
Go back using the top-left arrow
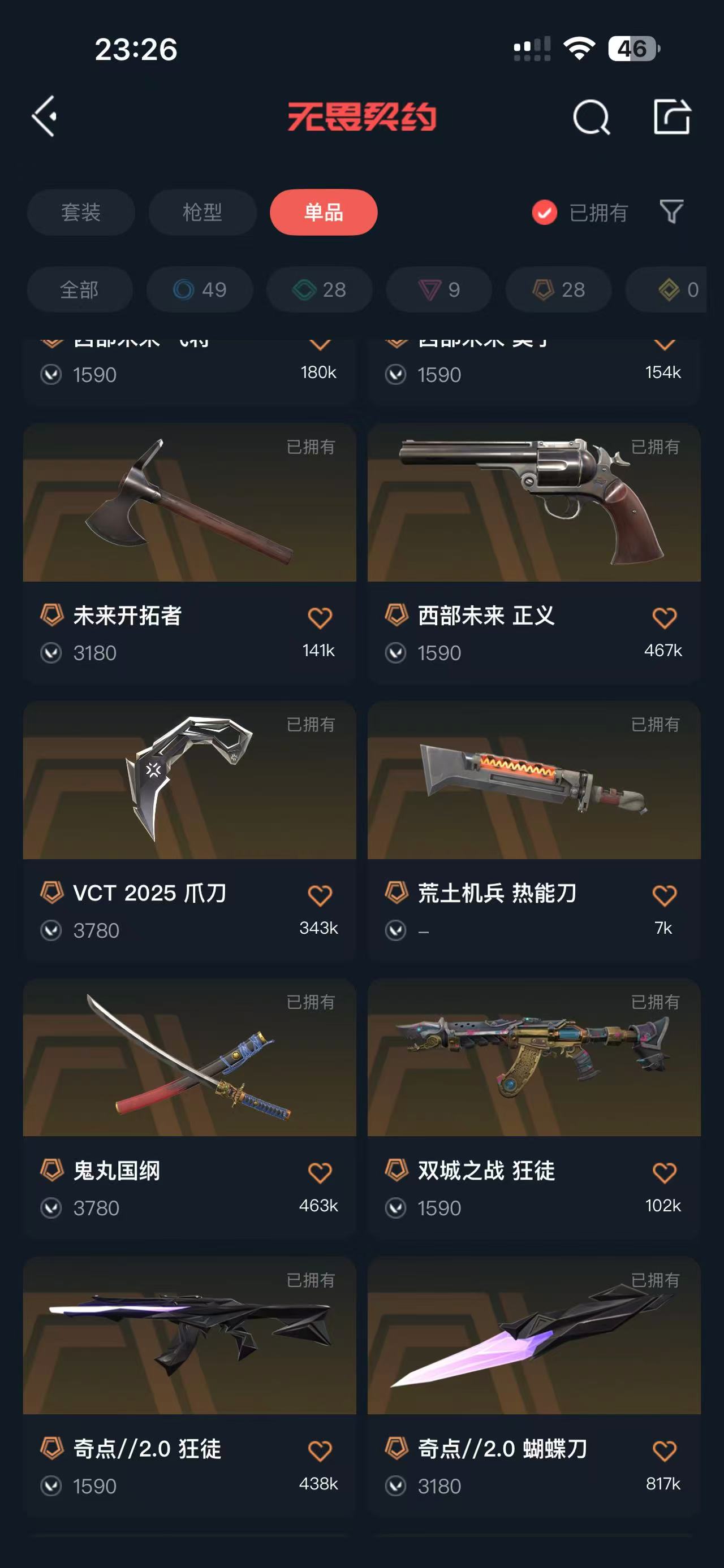coord(45,116)
